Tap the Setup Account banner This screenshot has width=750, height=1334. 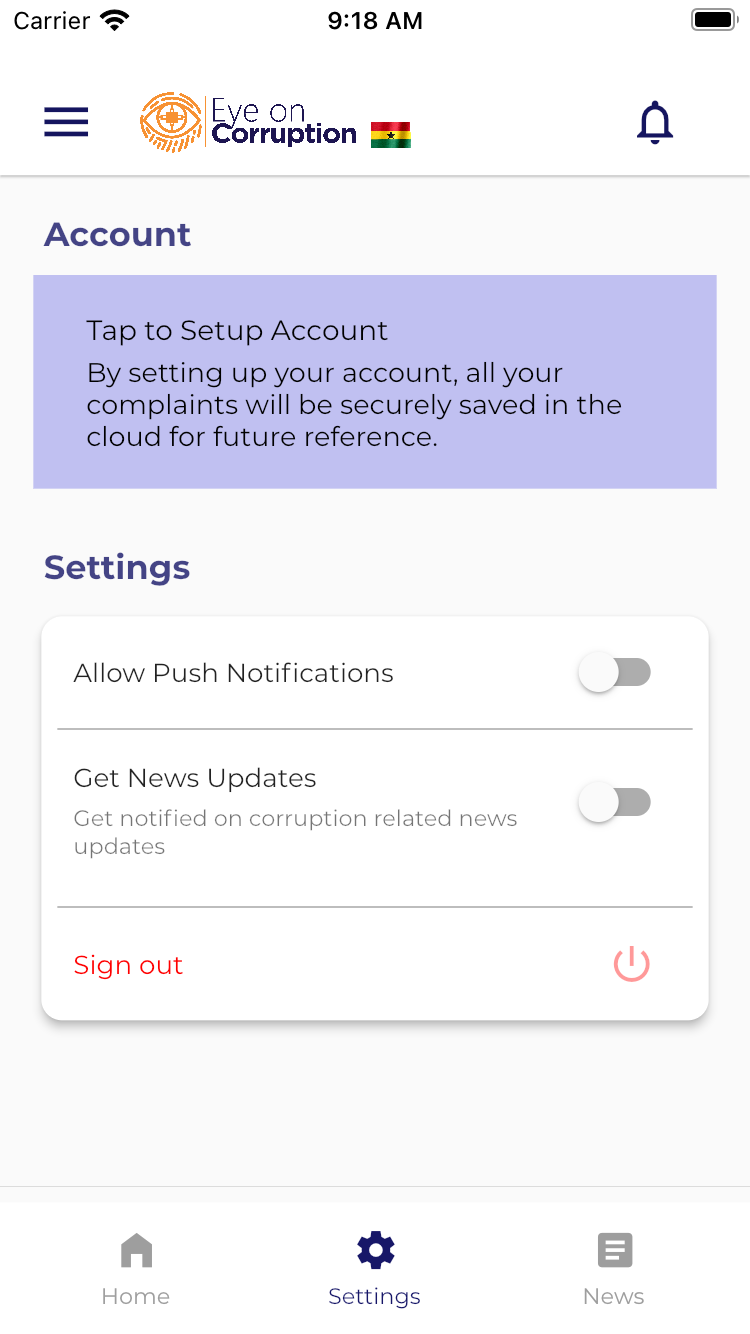point(375,382)
